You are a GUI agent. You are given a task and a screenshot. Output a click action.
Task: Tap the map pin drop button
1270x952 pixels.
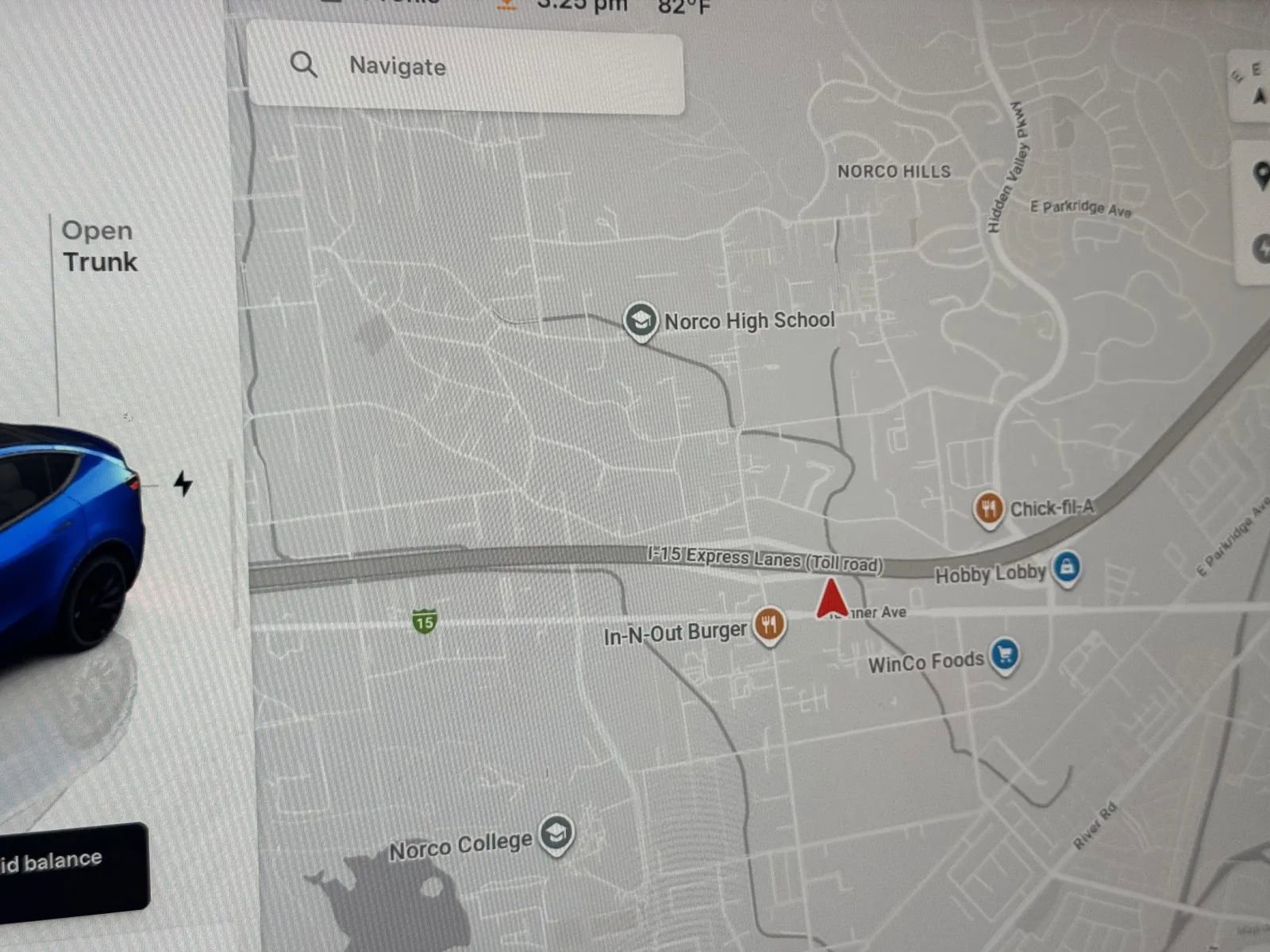pos(1260,175)
